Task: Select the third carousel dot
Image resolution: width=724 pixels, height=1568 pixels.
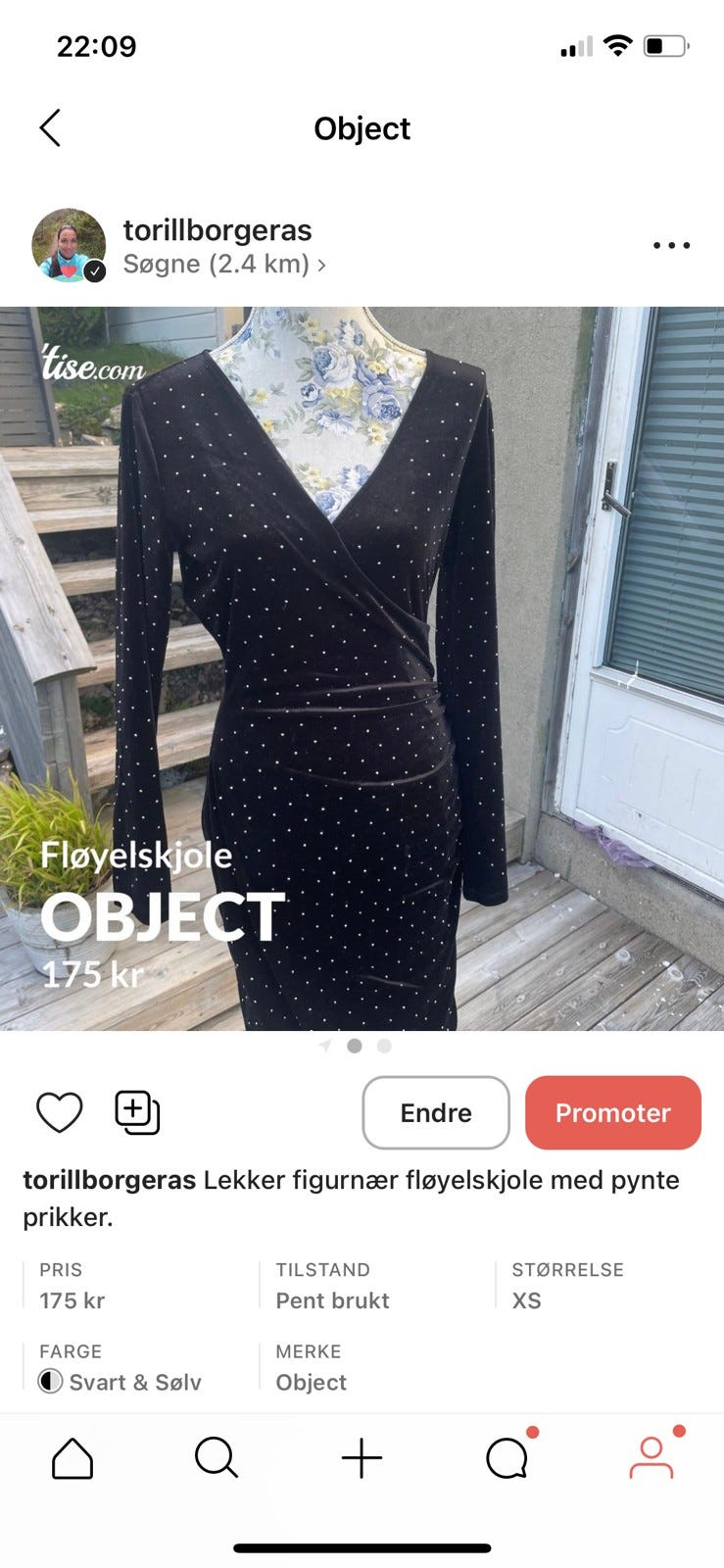Action: tap(384, 1046)
